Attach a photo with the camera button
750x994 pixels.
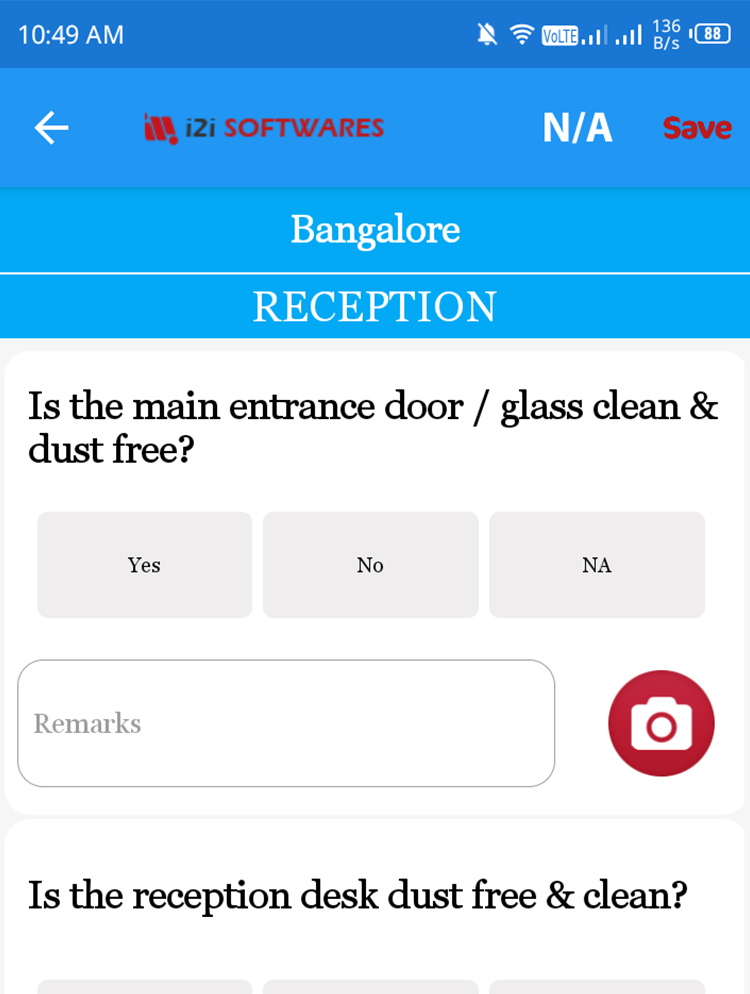point(661,723)
